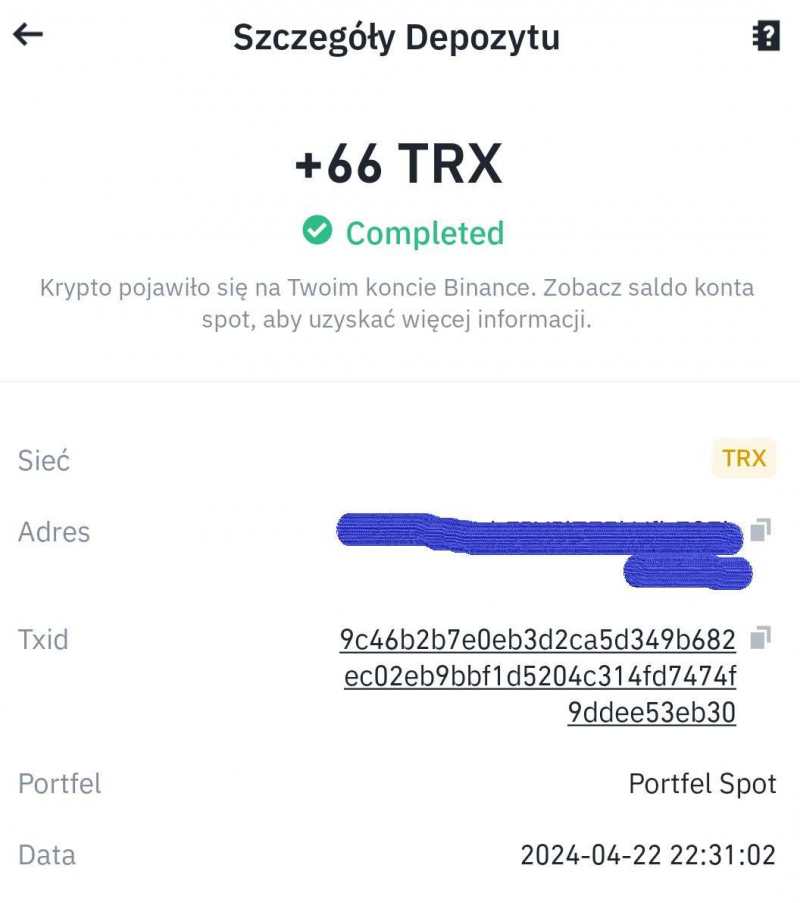Image resolution: width=800 pixels, height=903 pixels.
Task: Tap the back arrow to return
Action: tap(29, 35)
